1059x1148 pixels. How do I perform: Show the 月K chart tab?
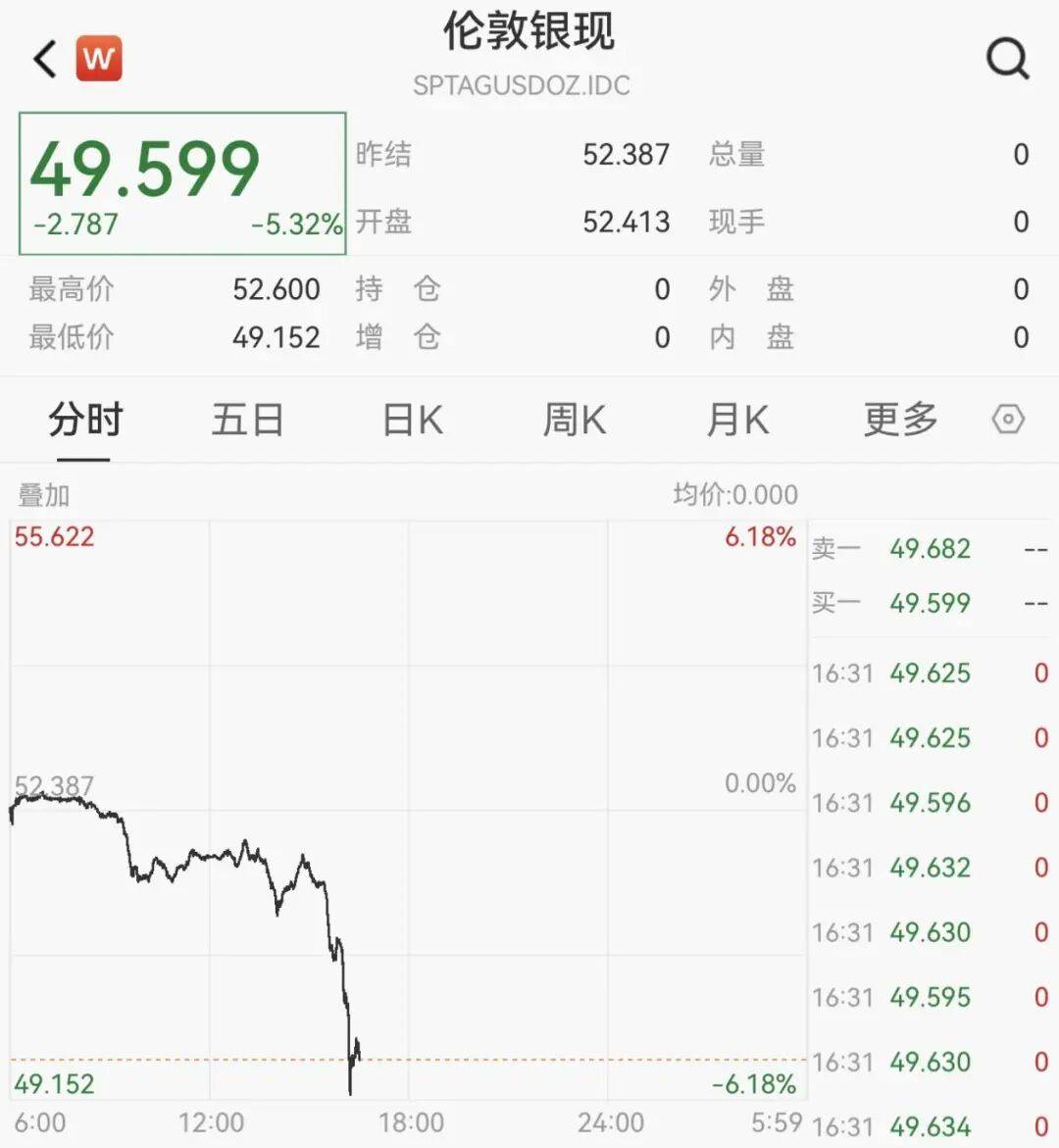[737, 421]
